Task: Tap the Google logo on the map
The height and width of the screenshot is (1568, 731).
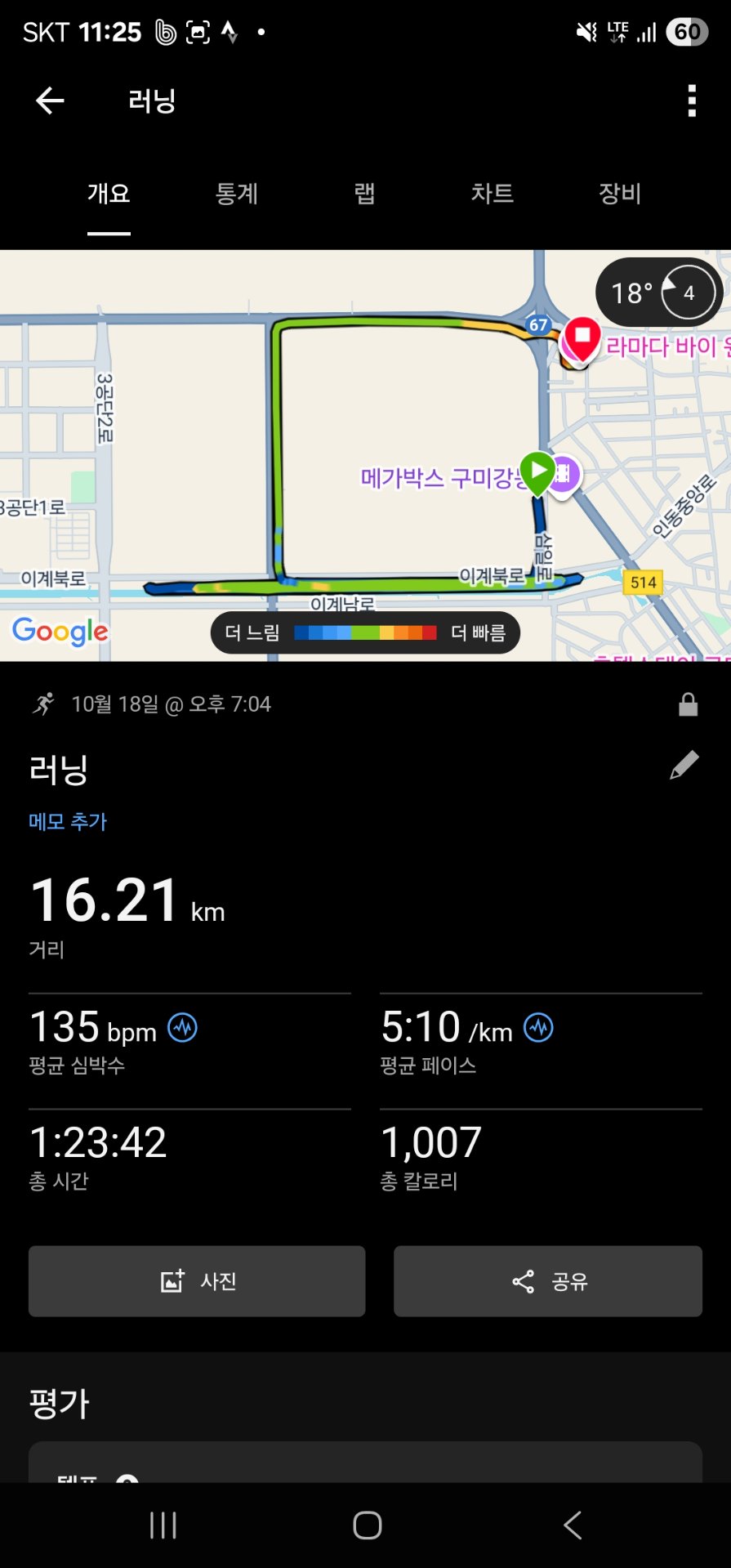Action: click(60, 631)
